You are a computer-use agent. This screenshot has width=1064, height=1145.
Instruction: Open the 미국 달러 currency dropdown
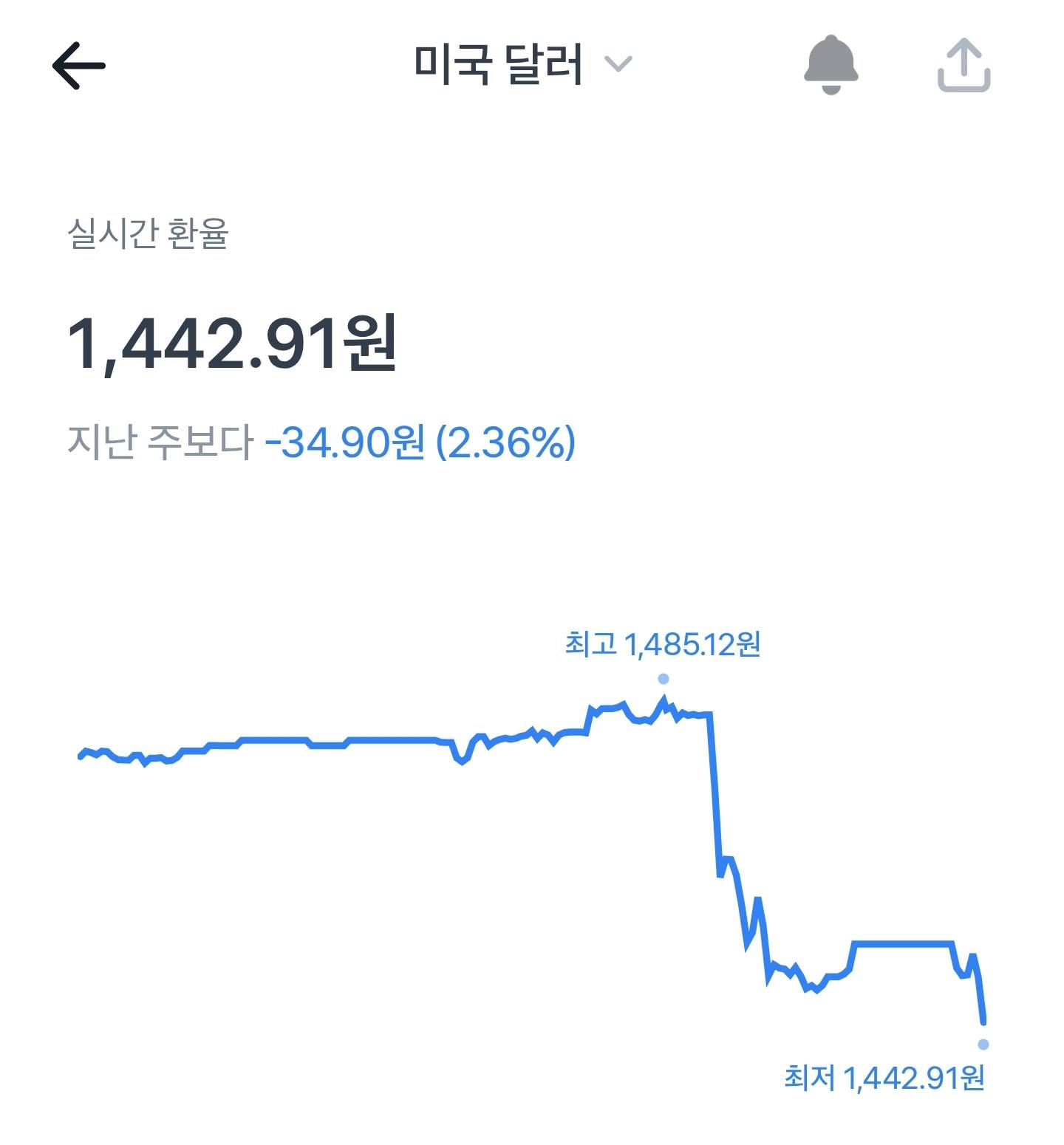coord(522,64)
